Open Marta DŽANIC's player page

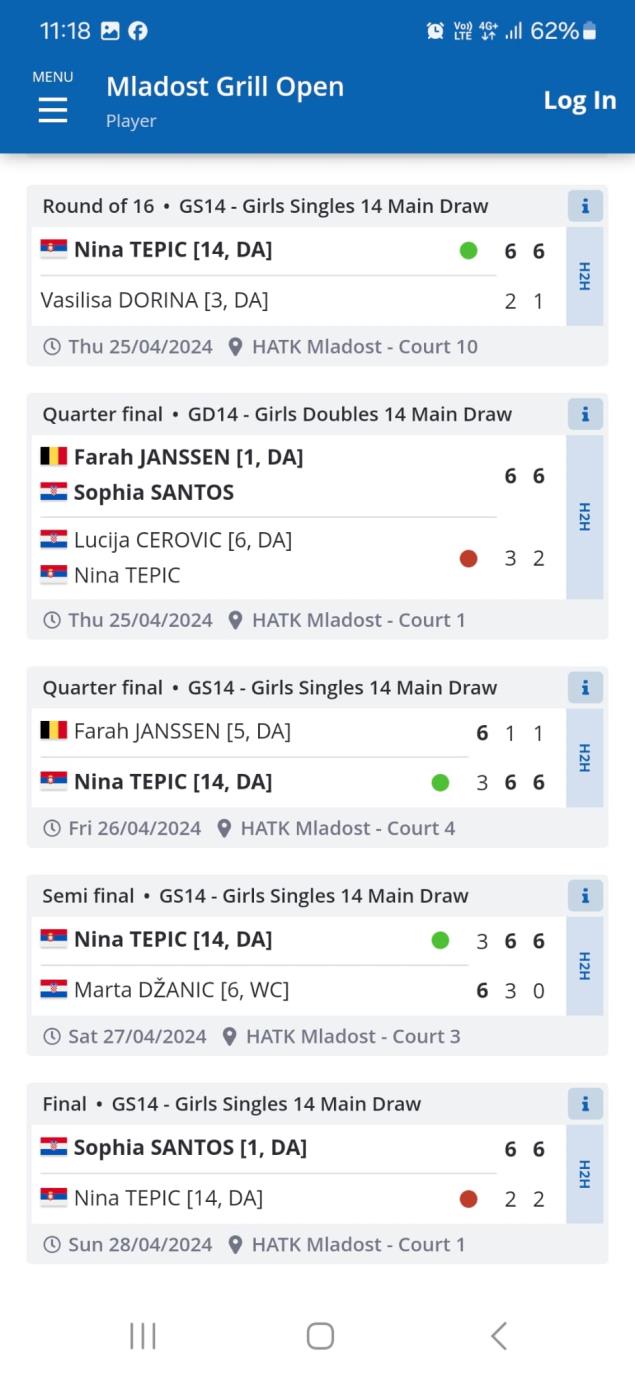[x=181, y=990]
